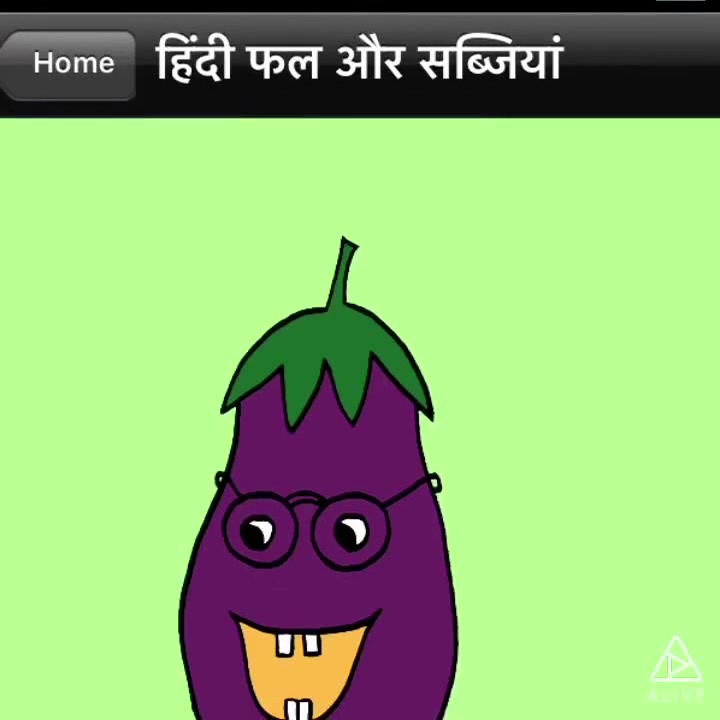Go back using the Home button
The height and width of the screenshot is (720, 720).
coord(70,64)
